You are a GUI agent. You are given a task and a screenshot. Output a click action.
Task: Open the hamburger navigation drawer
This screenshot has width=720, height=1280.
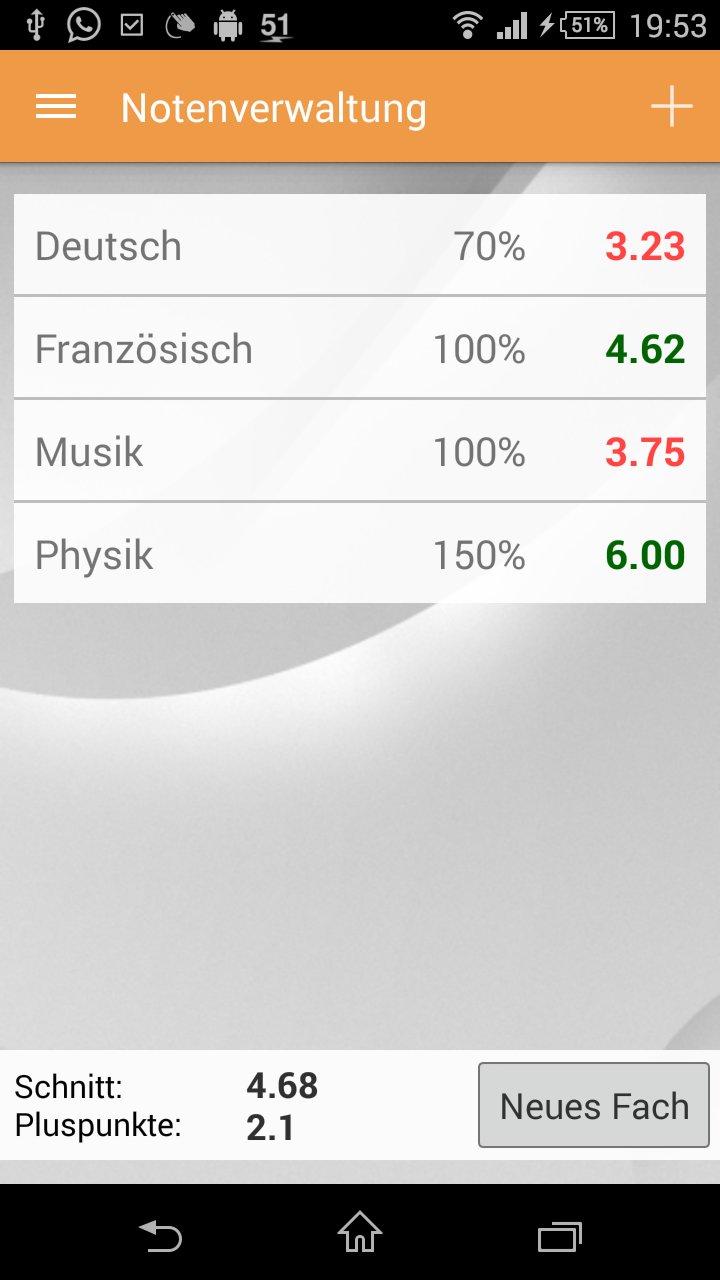point(56,107)
